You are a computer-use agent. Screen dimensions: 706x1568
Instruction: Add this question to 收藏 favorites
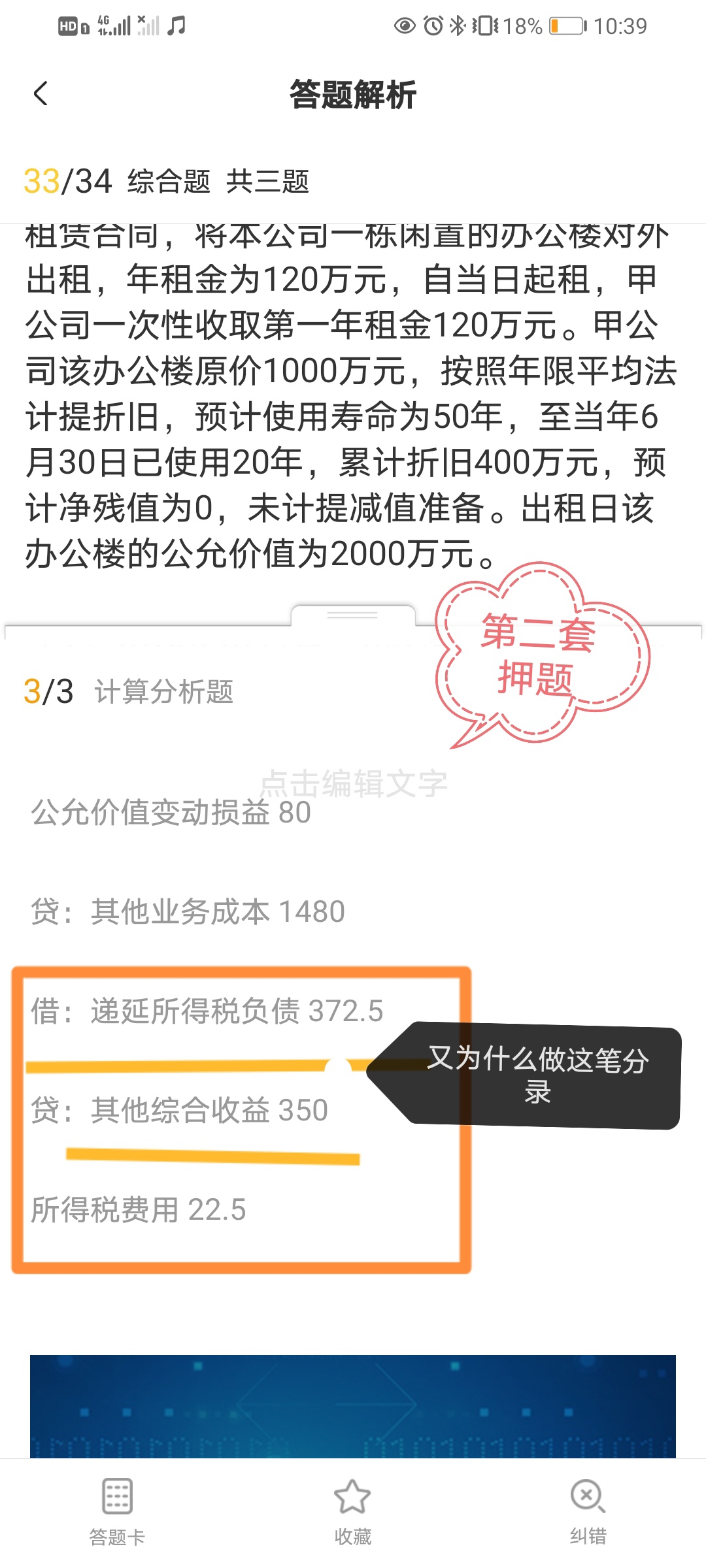[352, 1511]
